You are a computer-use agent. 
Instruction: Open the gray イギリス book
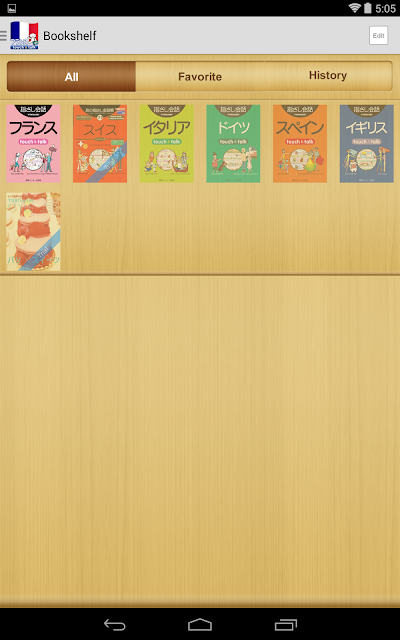[367, 143]
